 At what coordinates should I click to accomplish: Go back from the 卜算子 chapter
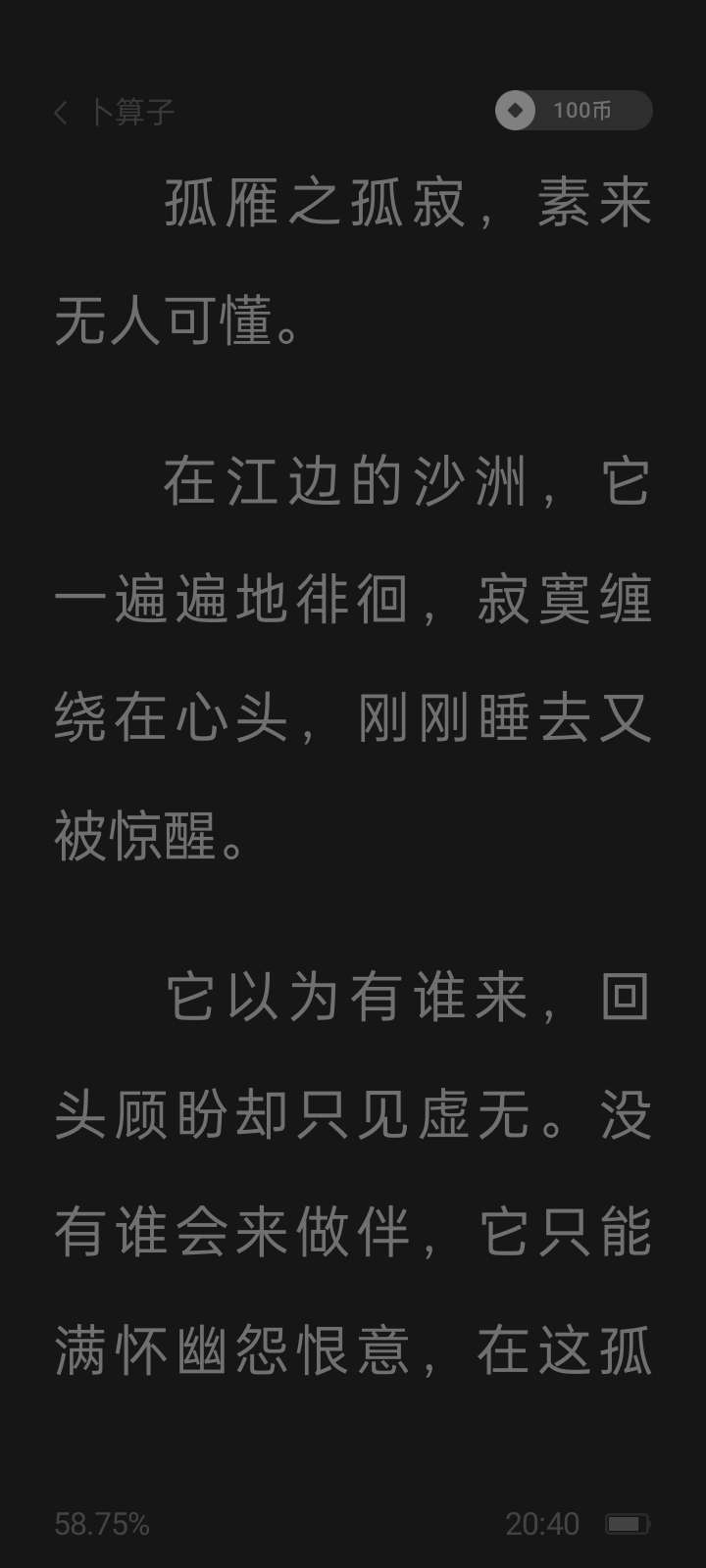point(61,112)
